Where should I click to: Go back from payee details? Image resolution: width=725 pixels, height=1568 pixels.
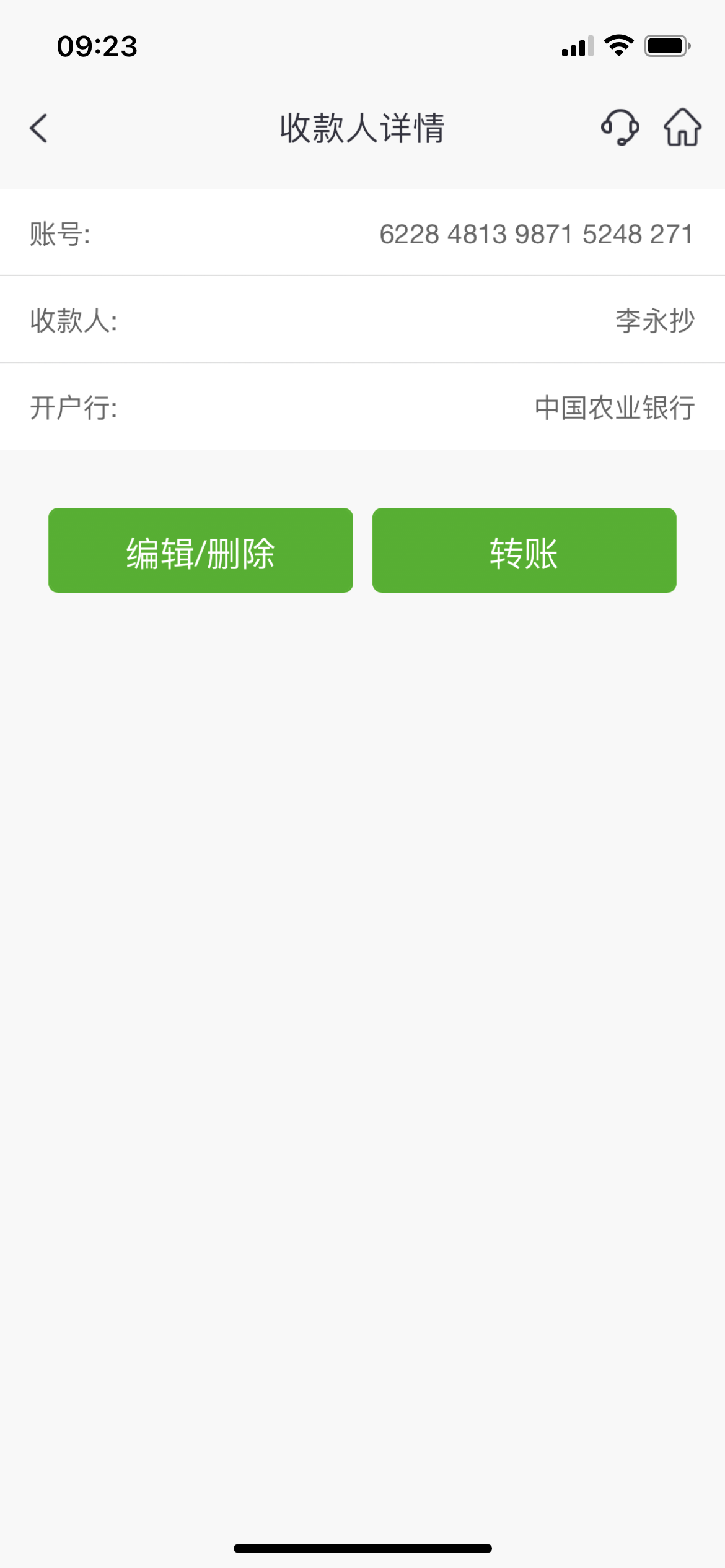point(38,128)
